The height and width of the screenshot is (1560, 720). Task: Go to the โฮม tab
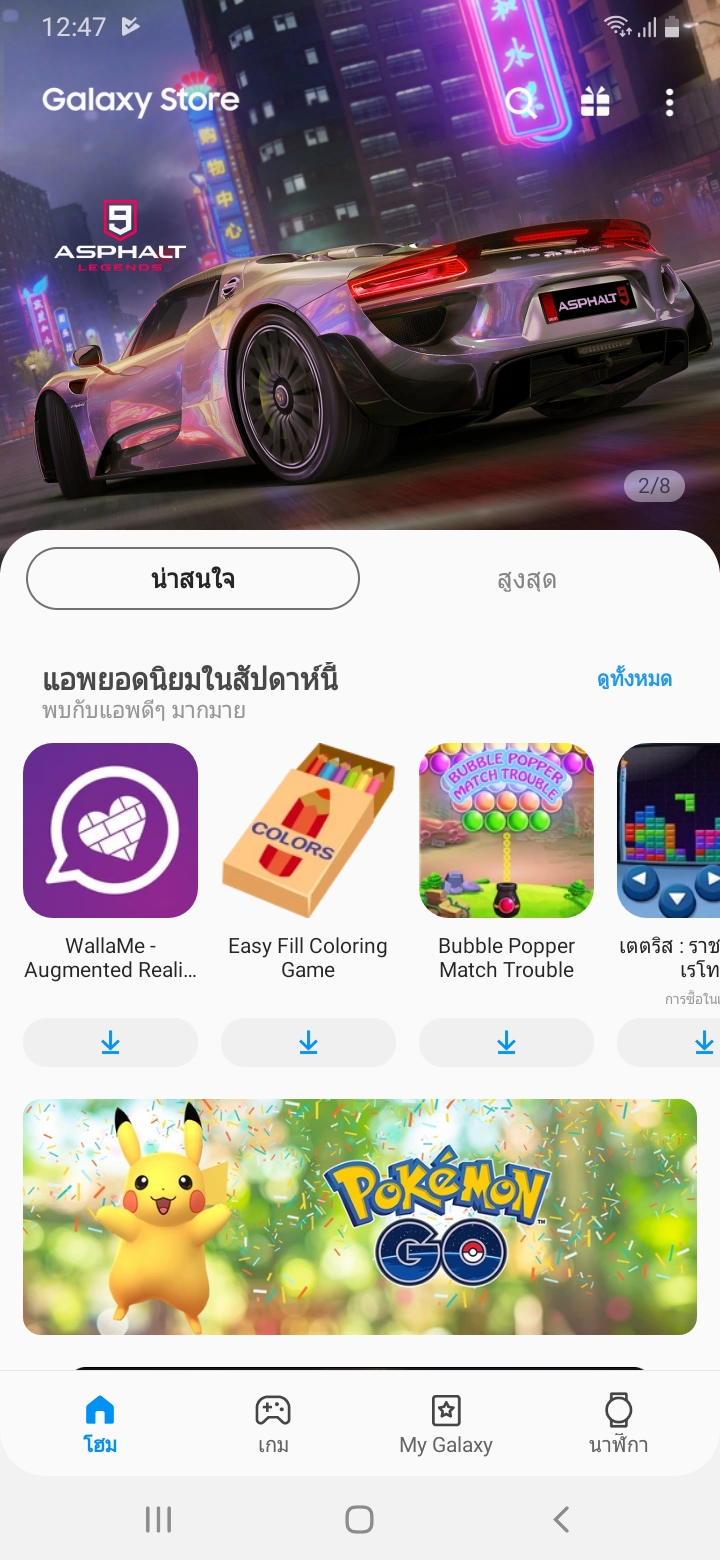tap(100, 1422)
